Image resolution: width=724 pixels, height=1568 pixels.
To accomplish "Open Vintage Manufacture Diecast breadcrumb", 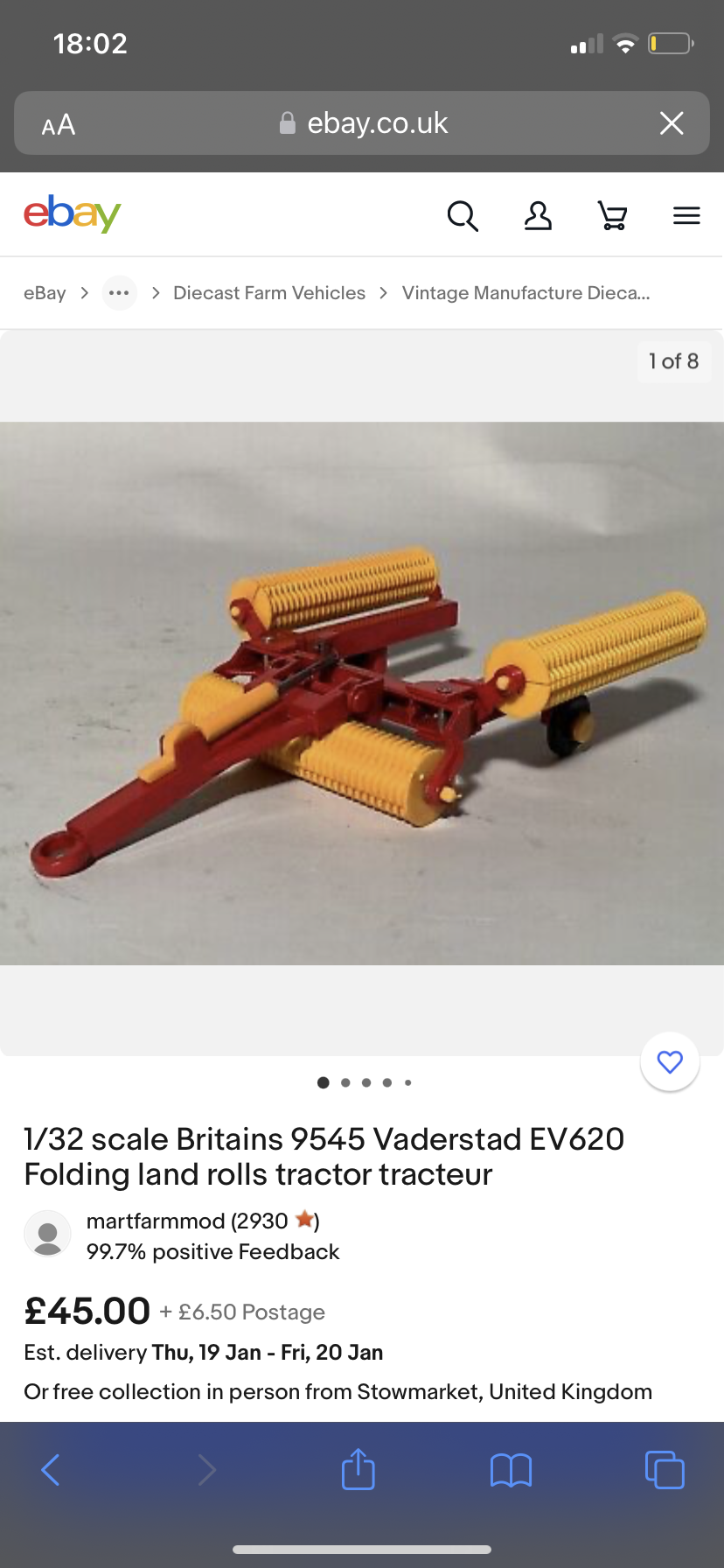I will (x=526, y=293).
